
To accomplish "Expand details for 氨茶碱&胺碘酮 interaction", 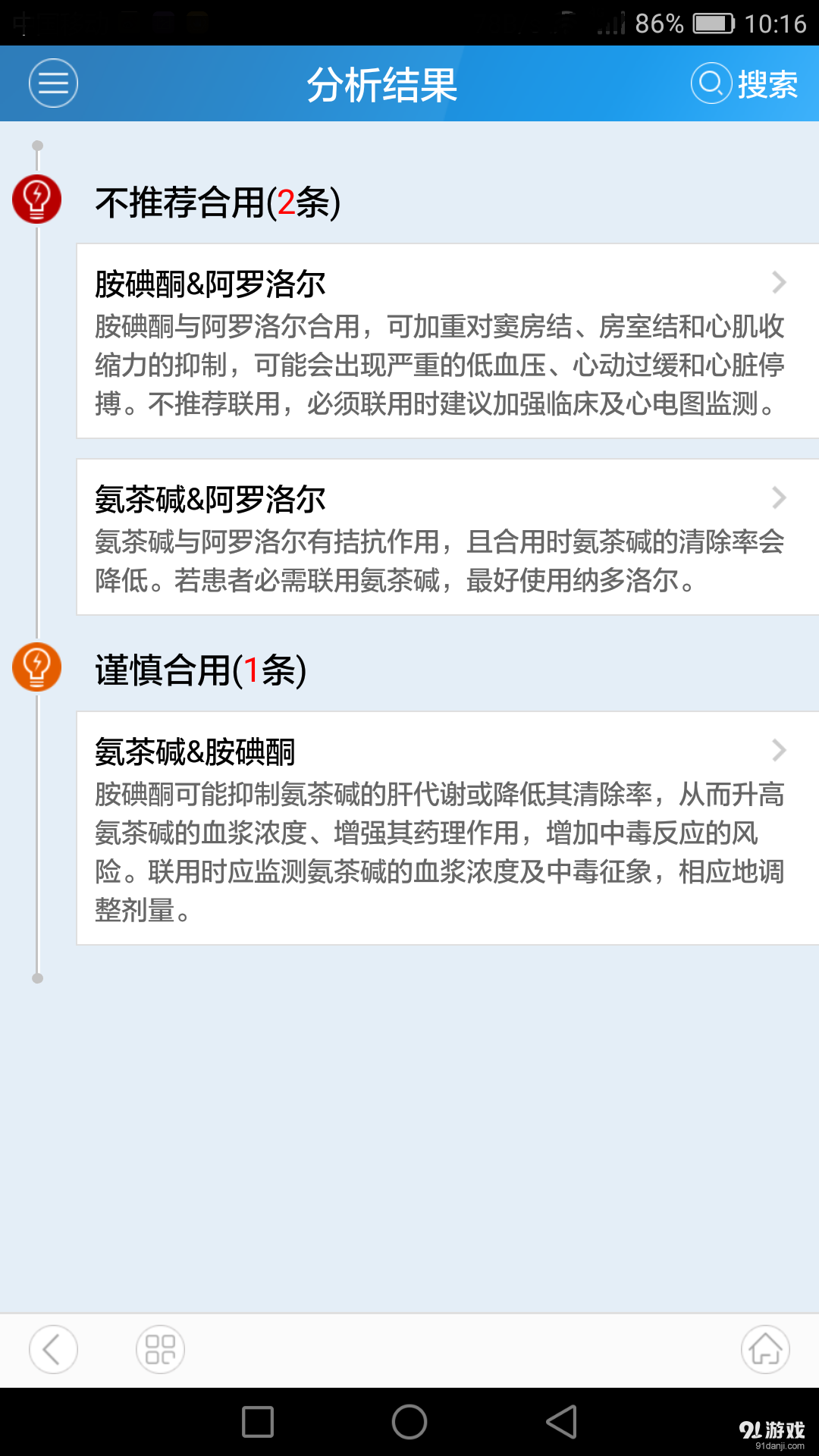I will tap(780, 750).
